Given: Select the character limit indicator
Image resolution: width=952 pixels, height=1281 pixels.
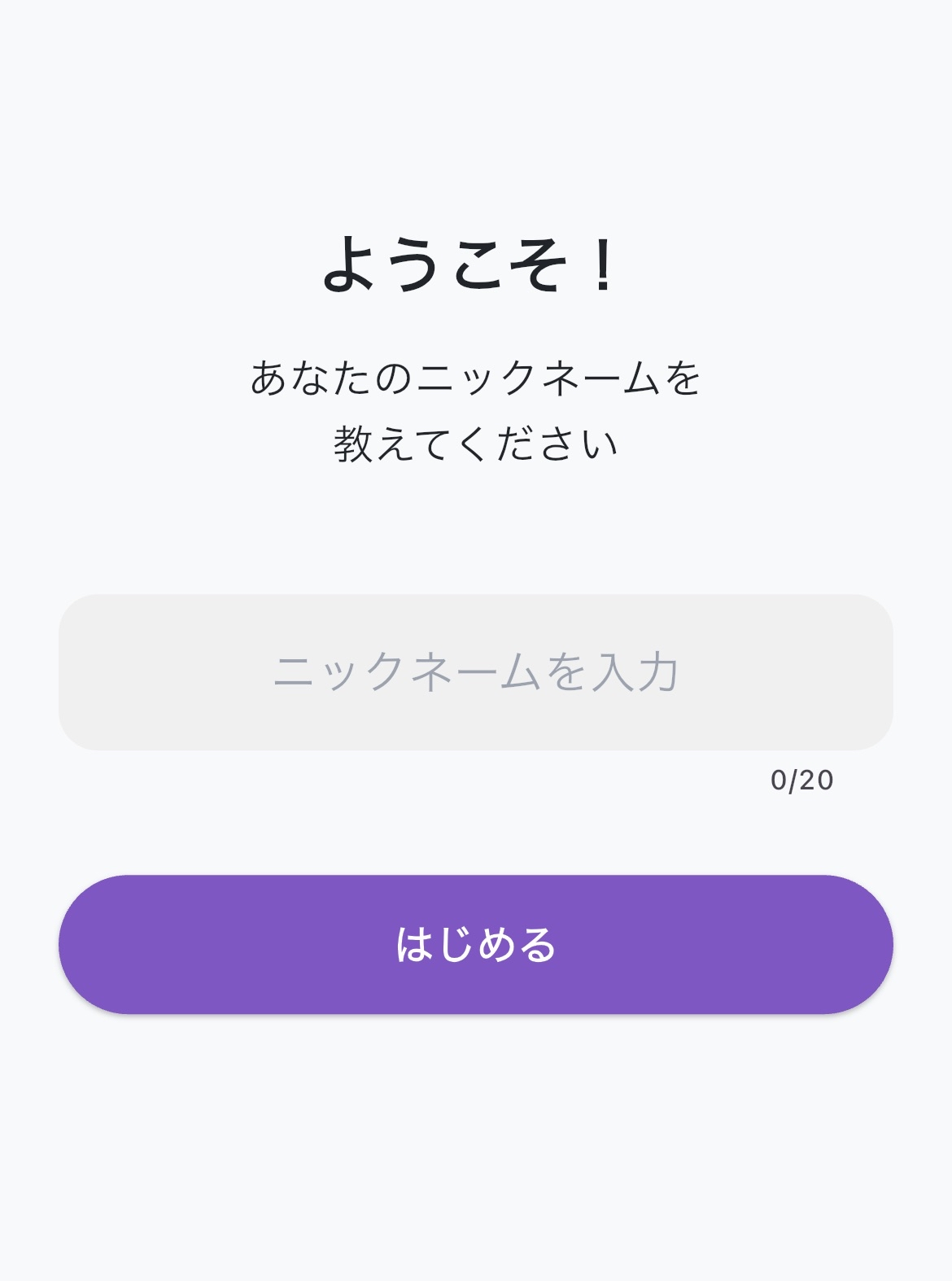Looking at the screenshot, I should [x=802, y=780].
